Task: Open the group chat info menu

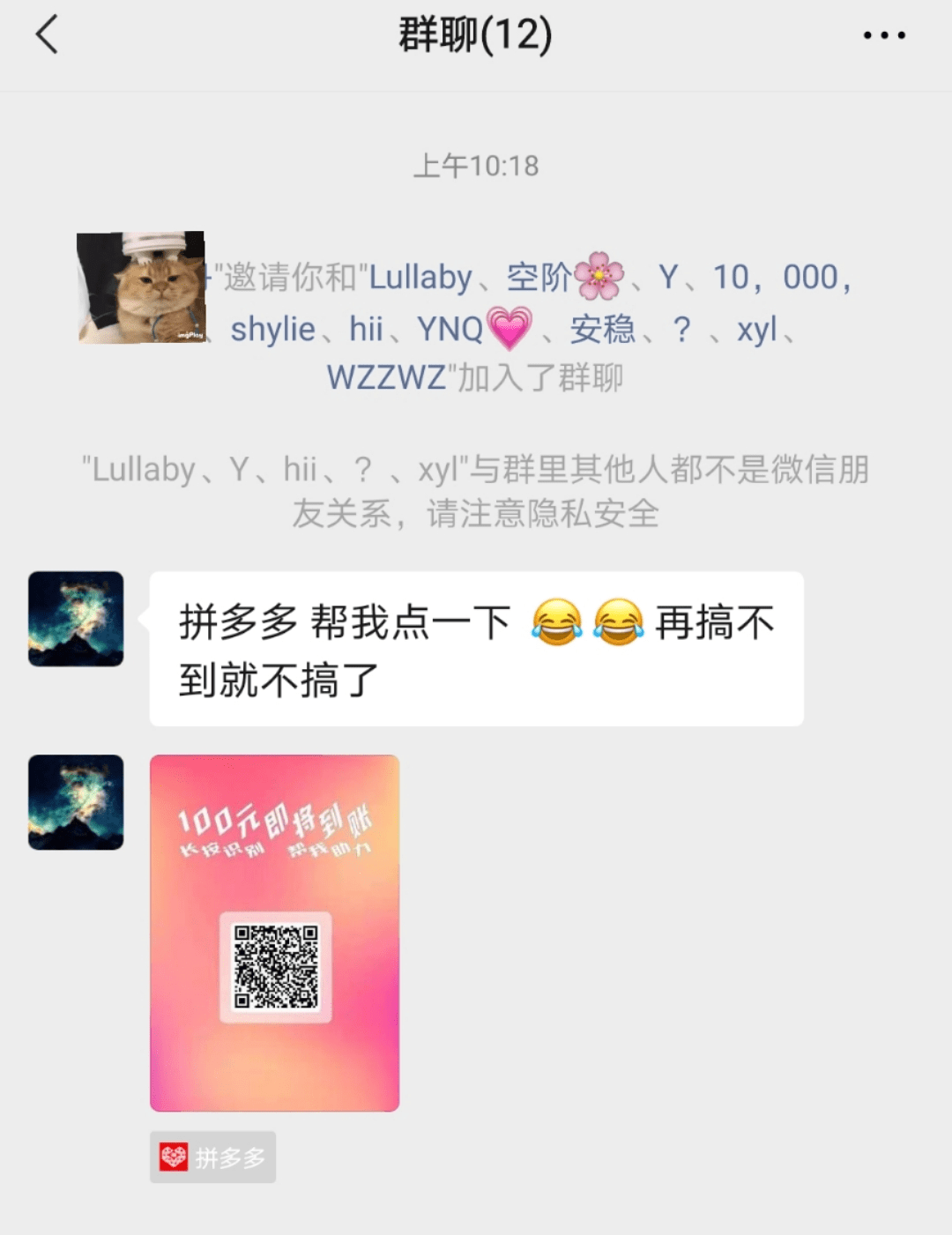Action: pyautogui.click(x=883, y=36)
